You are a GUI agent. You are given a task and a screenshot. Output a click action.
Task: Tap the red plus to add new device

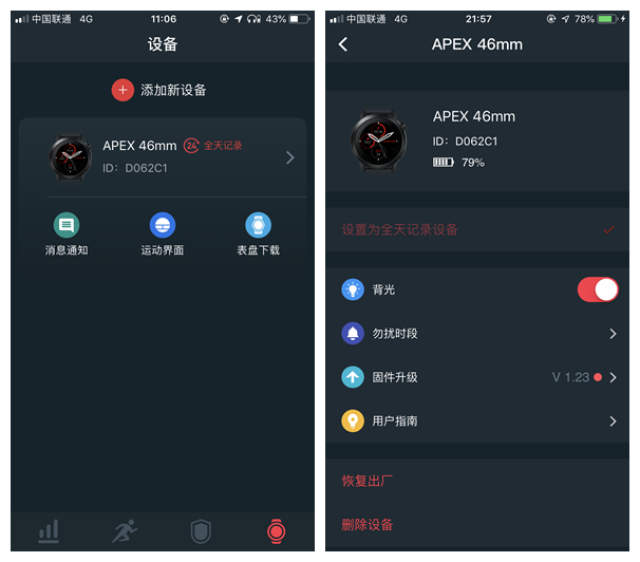pos(122,90)
